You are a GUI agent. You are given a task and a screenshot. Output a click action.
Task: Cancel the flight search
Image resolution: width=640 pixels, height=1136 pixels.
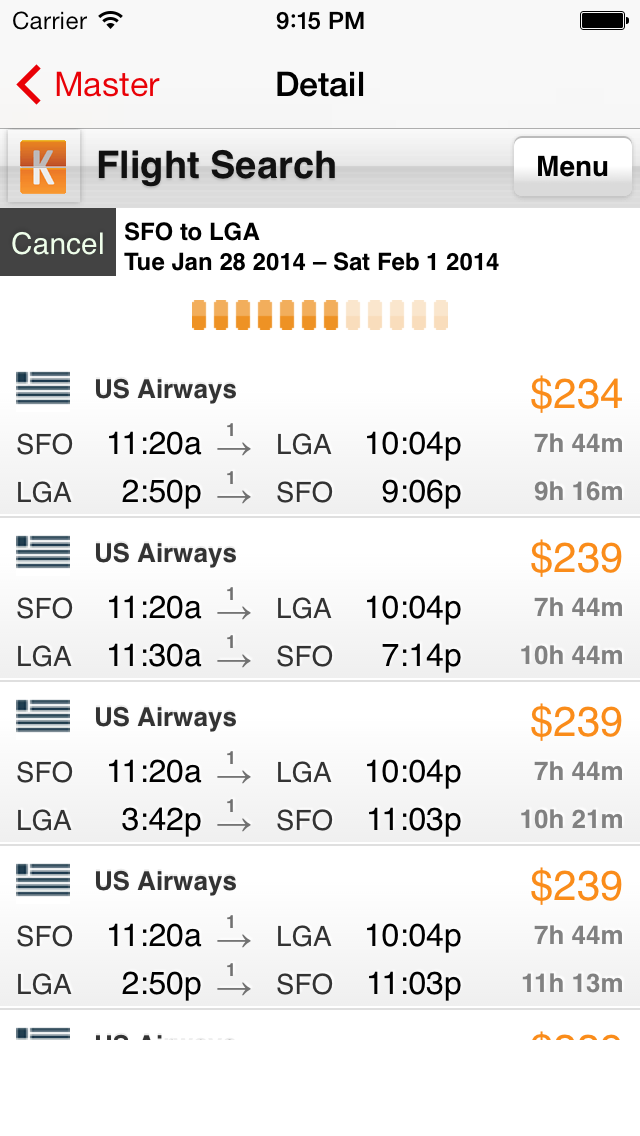[x=58, y=243]
